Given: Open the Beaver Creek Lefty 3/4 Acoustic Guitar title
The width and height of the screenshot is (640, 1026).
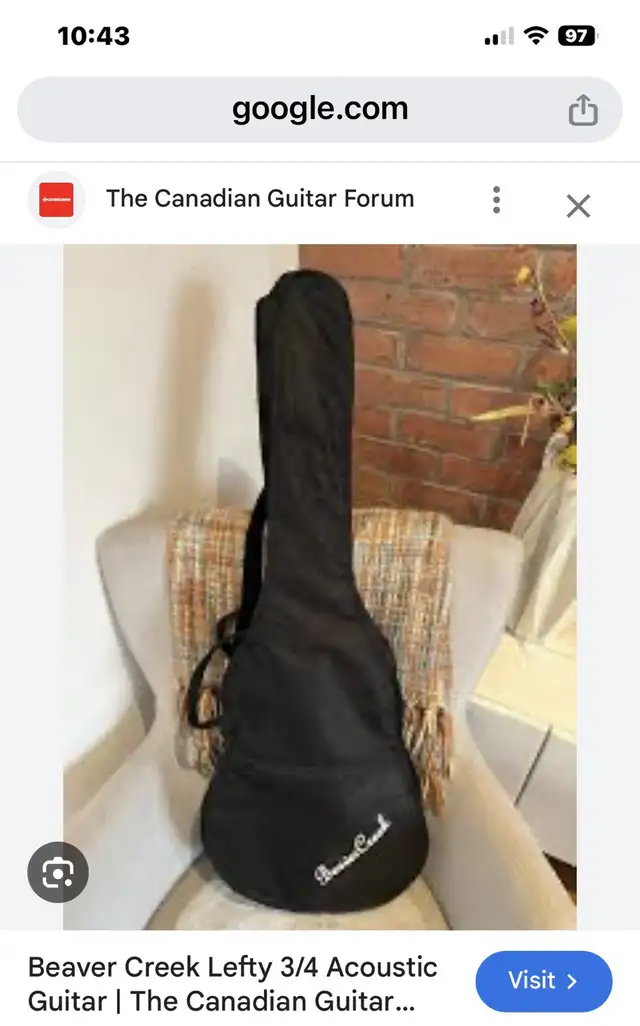Looking at the screenshot, I should 233,983.
